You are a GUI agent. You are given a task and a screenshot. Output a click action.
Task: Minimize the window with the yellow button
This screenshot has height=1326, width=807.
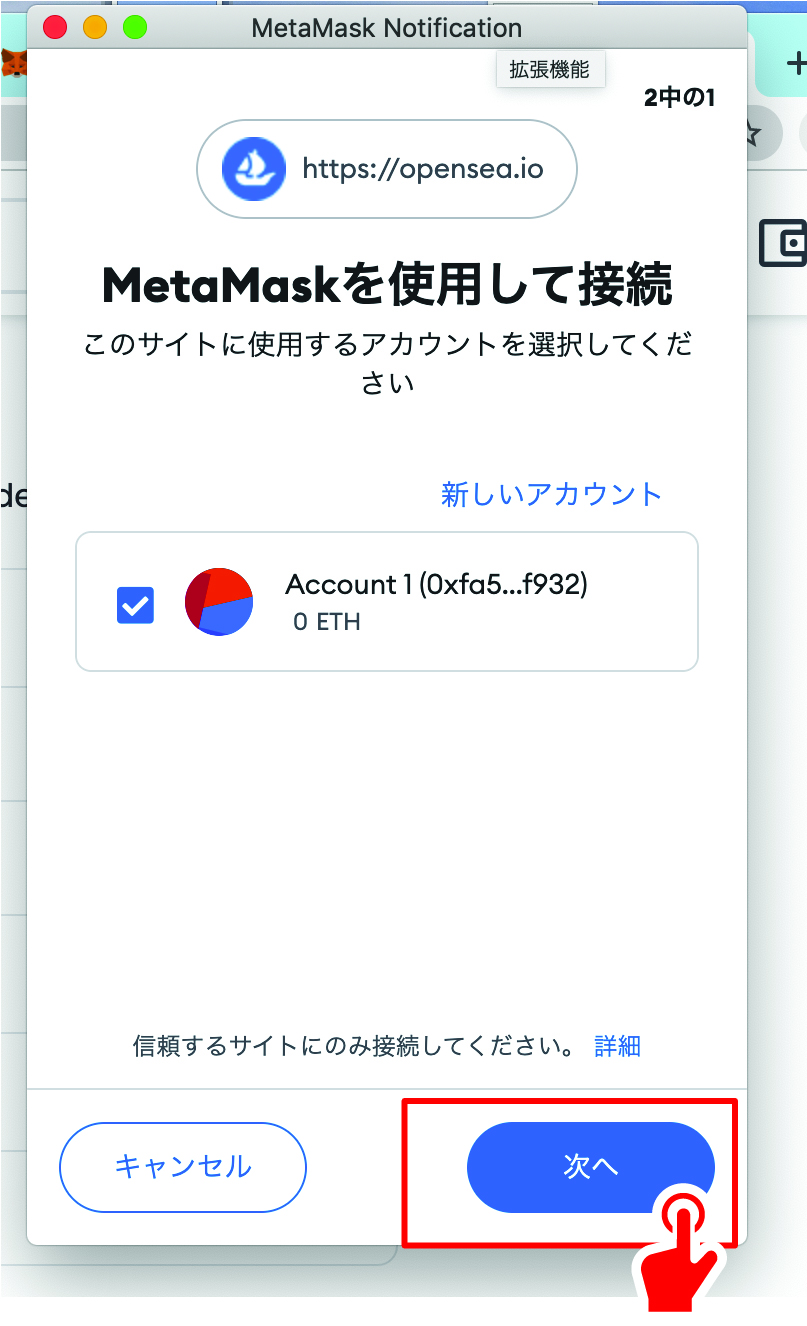(x=95, y=28)
